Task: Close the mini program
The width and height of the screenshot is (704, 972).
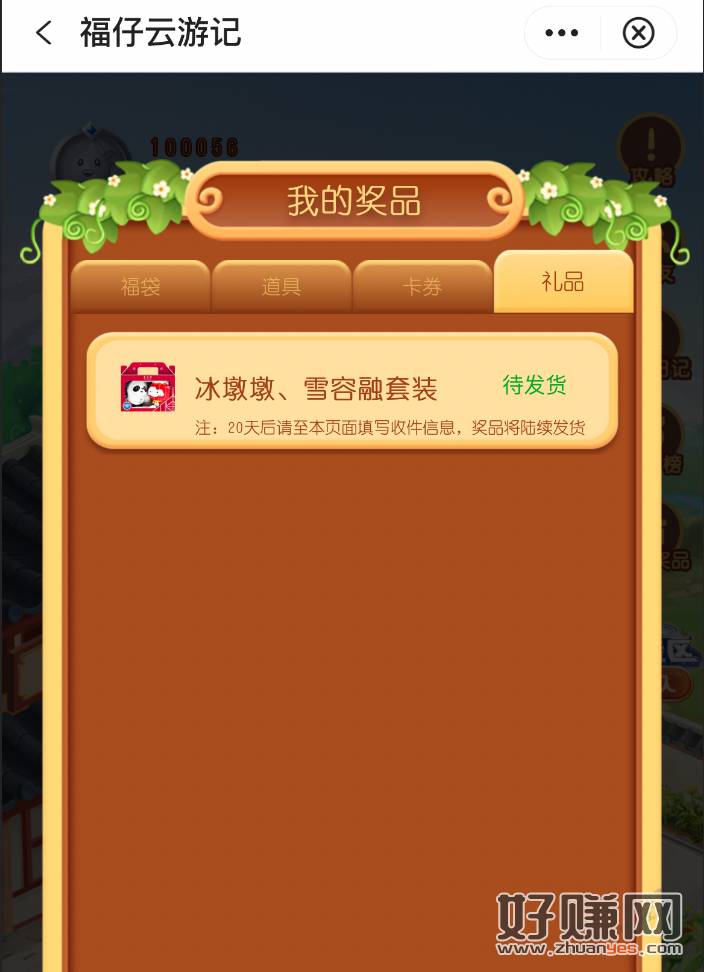Action: 638,33
